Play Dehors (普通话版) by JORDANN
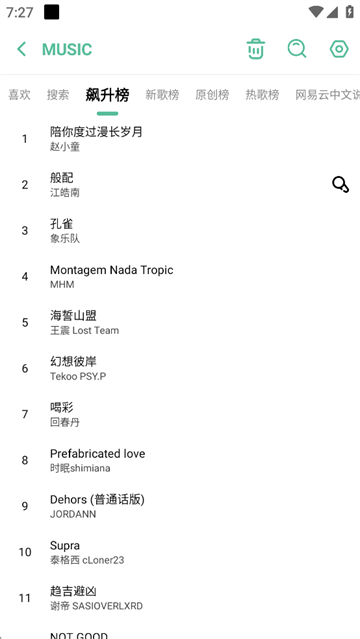360x639 pixels. click(x=180, y=506)
